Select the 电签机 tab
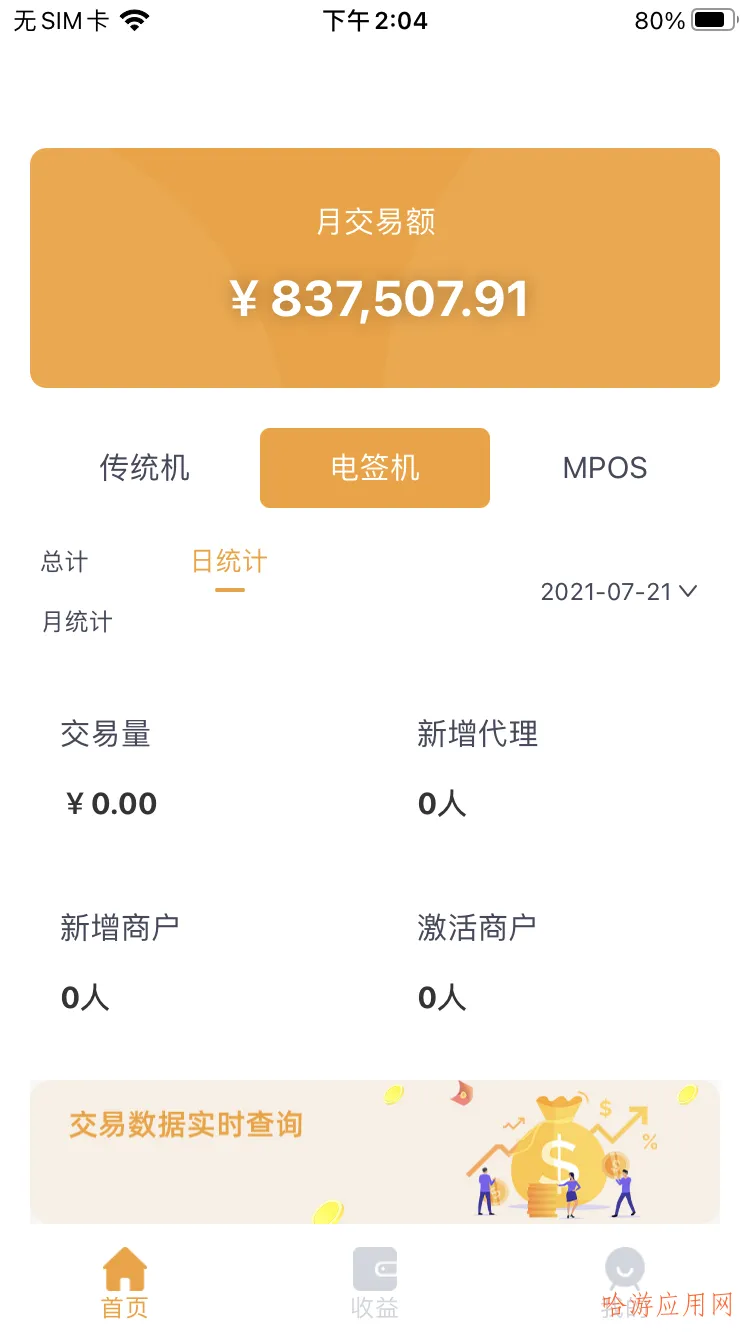The image size is (750, 1334). tap(375, 468)
